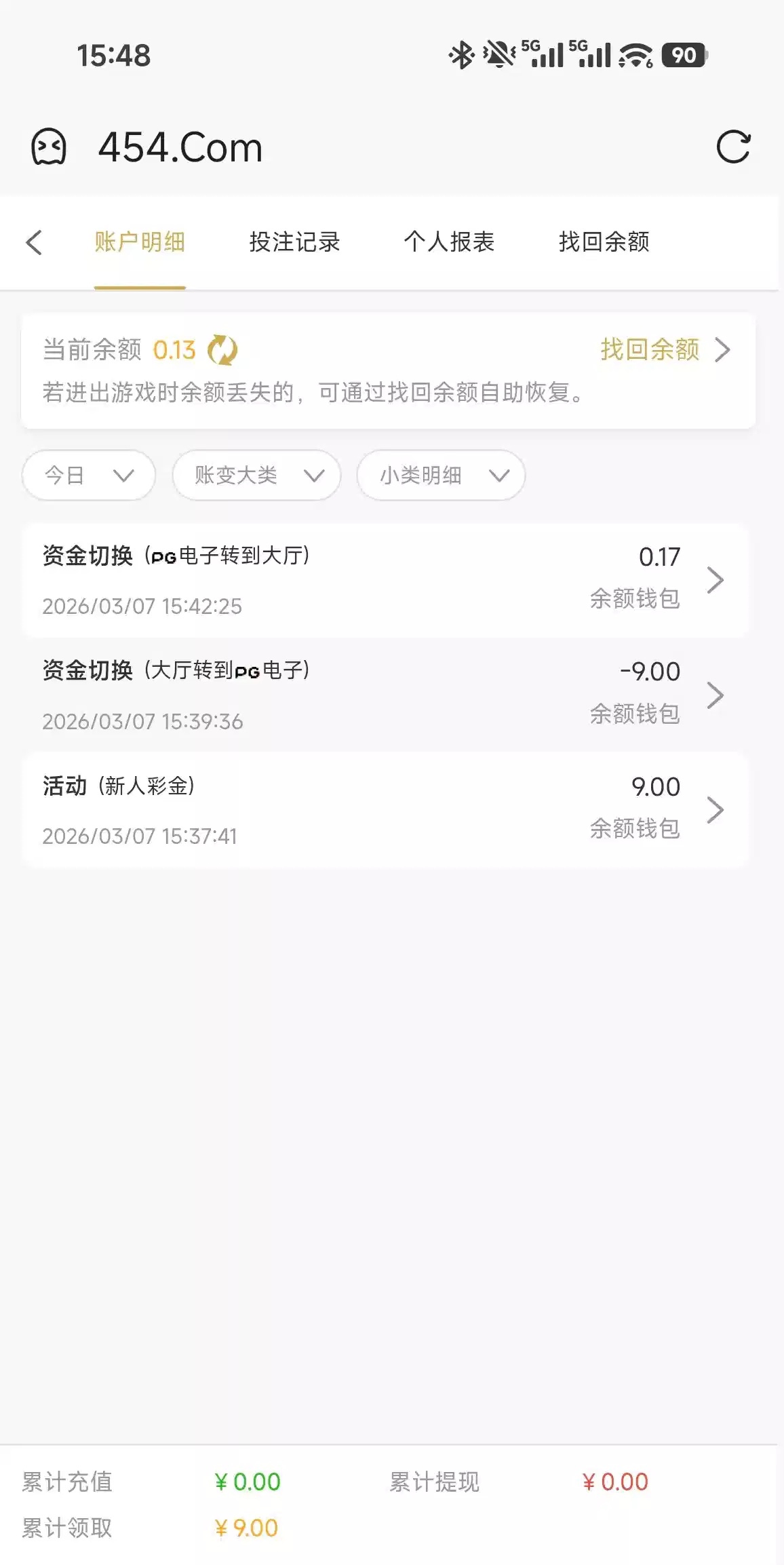The width and height of the screenshot is (784, 1565).
Task: Open the 找回余额 link in balance card
Action: click(x=665, y=350)
